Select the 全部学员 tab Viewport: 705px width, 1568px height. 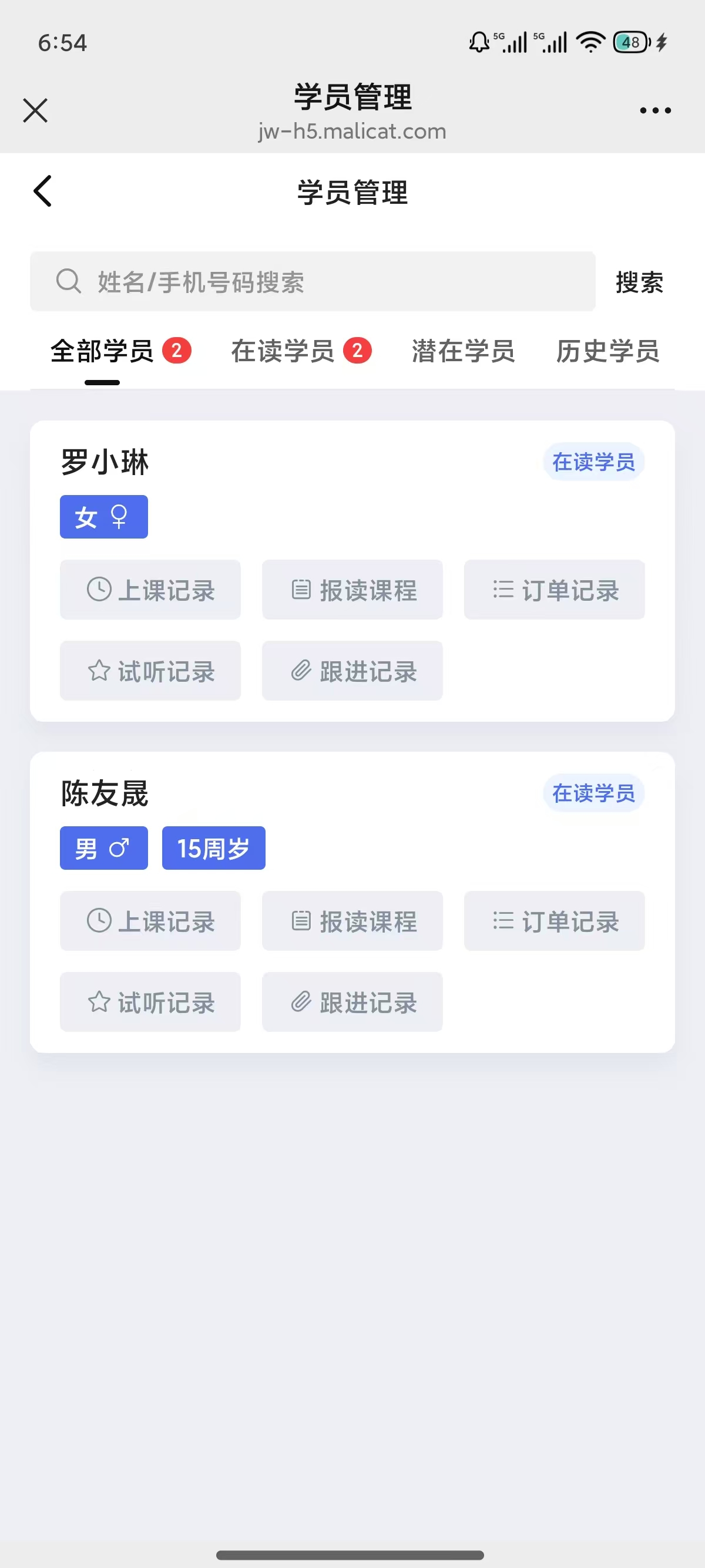102,351
